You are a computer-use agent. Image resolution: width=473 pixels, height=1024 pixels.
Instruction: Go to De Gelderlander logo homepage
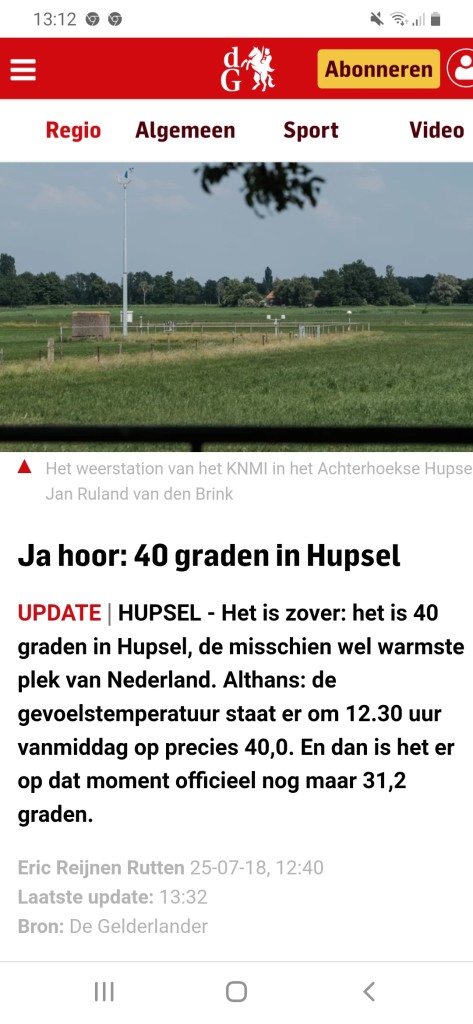[248, 69]
